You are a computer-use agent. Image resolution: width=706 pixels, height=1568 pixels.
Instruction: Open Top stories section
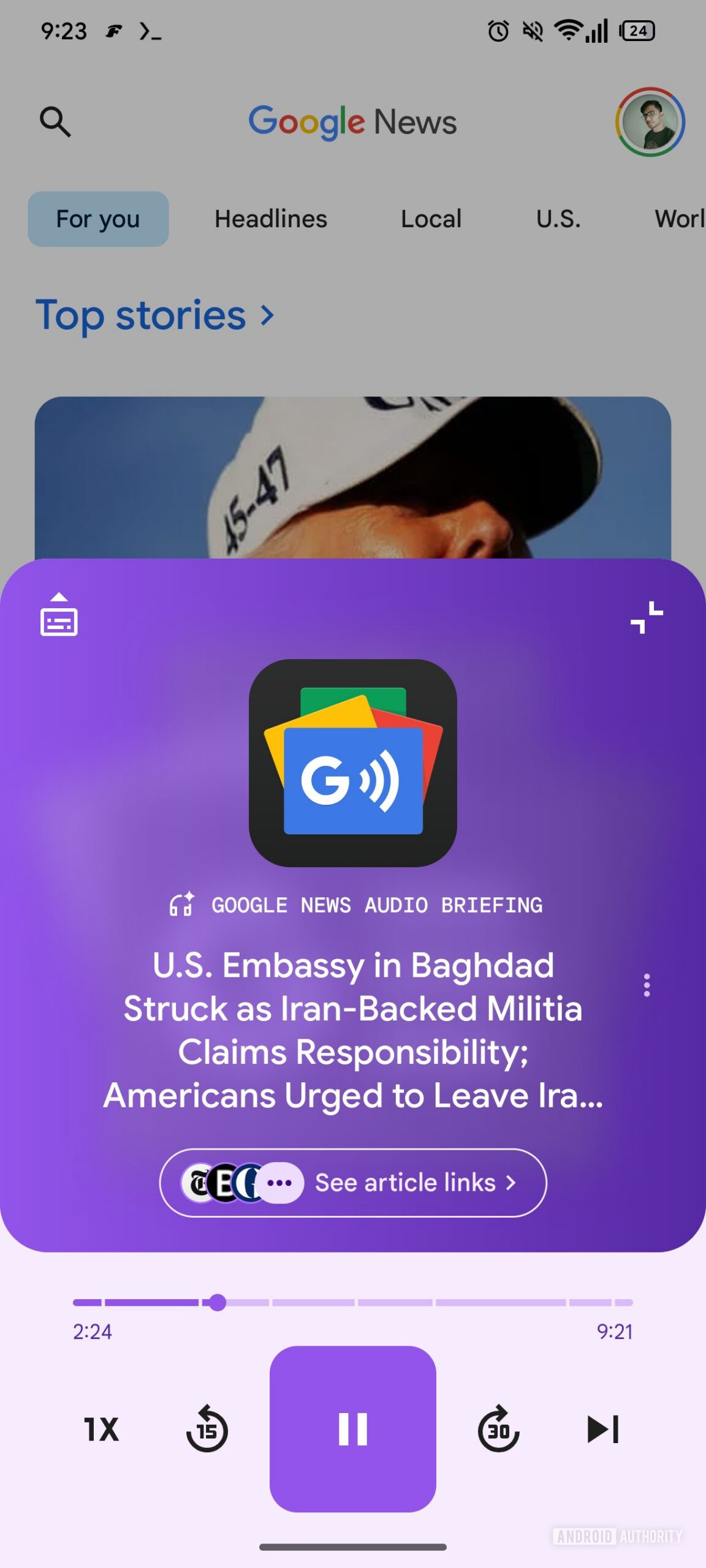pos(154,315)
